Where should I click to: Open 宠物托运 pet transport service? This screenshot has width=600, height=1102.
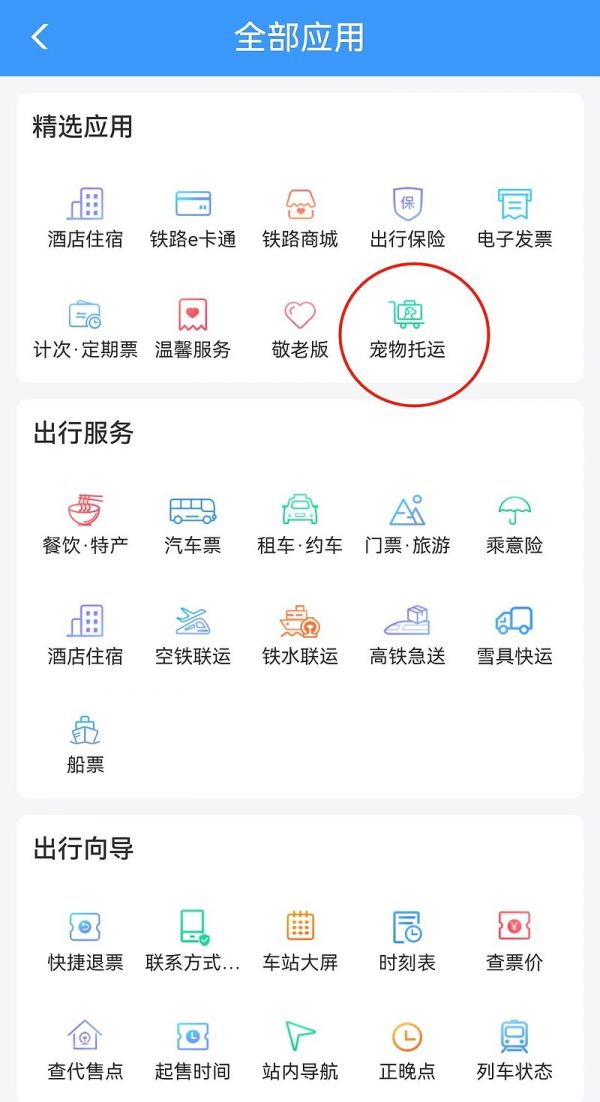point(407,329)
